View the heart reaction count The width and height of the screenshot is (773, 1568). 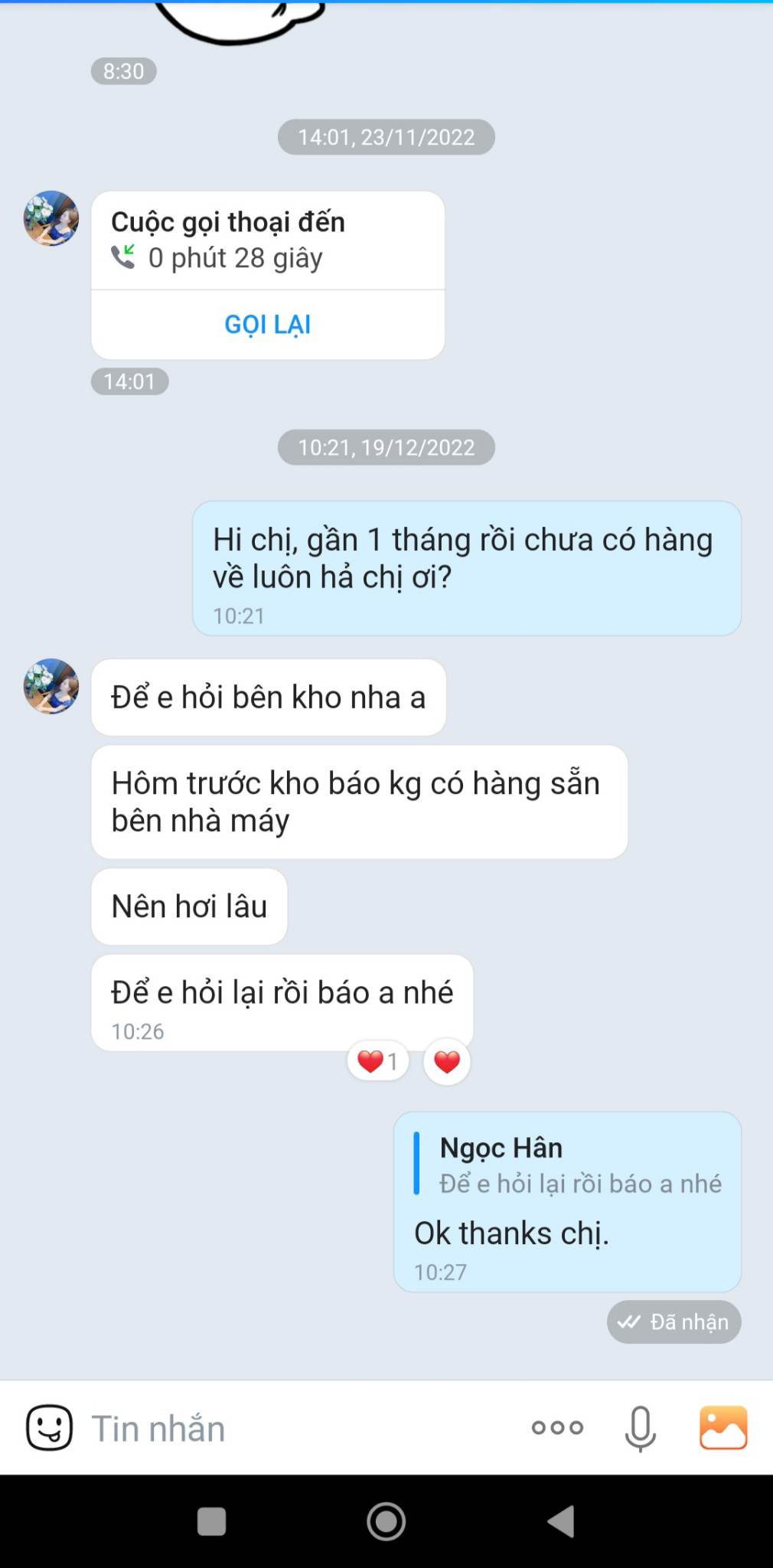(378, 1062)
